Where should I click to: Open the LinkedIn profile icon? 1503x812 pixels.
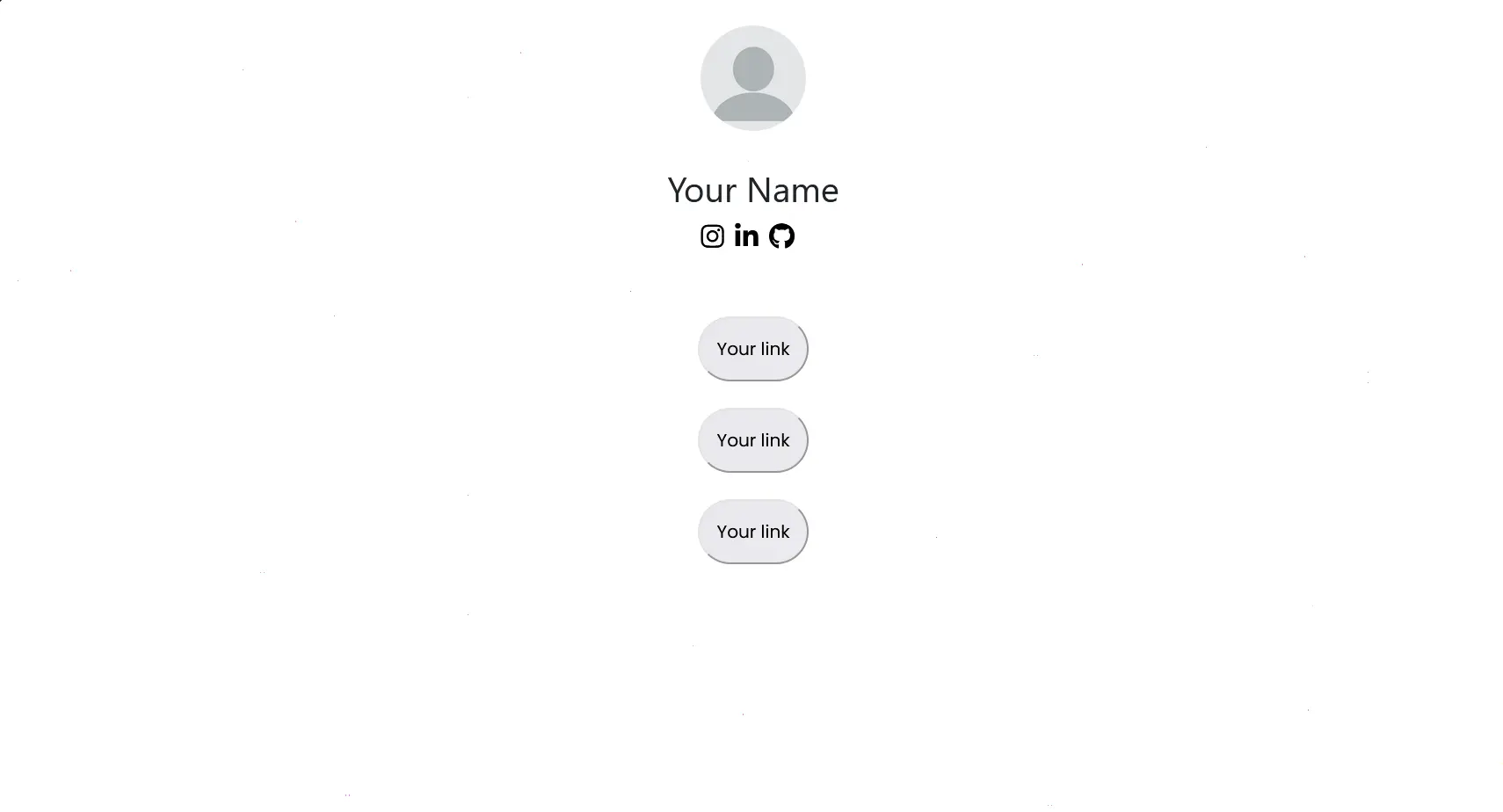[x=746, y=236]
